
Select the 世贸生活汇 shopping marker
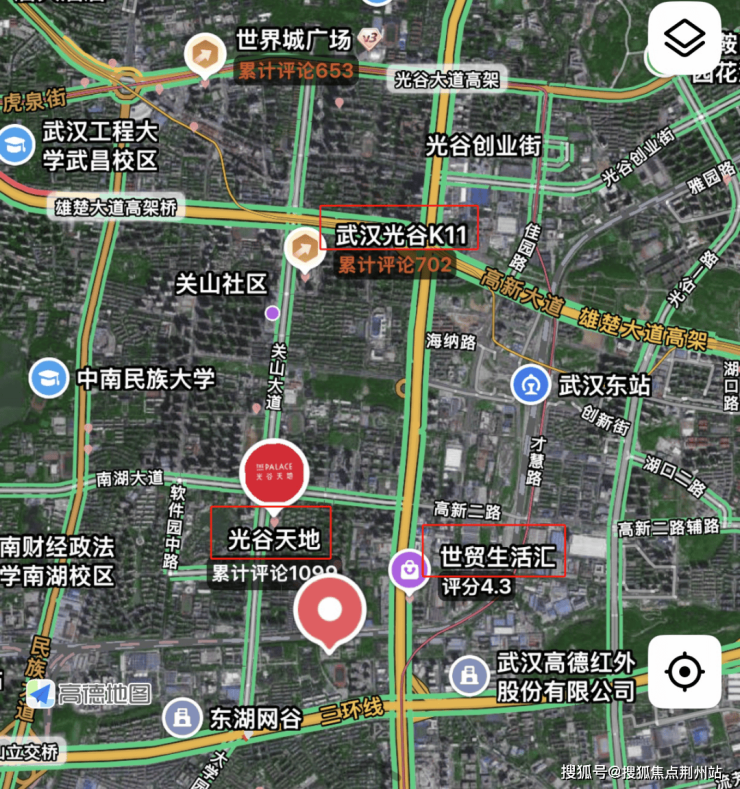(408, 571)
